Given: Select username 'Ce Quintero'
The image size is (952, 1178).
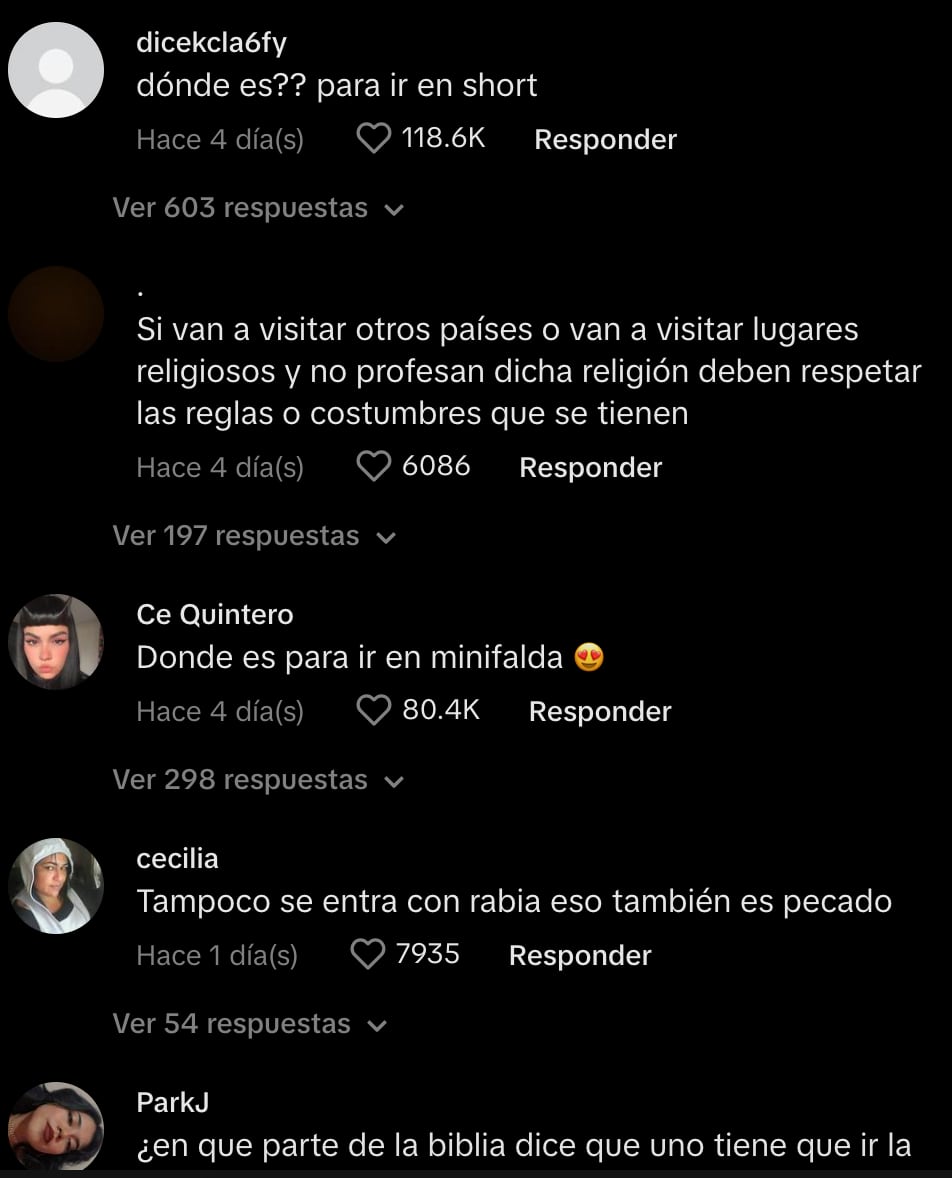Looking at the screenshot, I should pyautogui.click(x=214, y=614).
